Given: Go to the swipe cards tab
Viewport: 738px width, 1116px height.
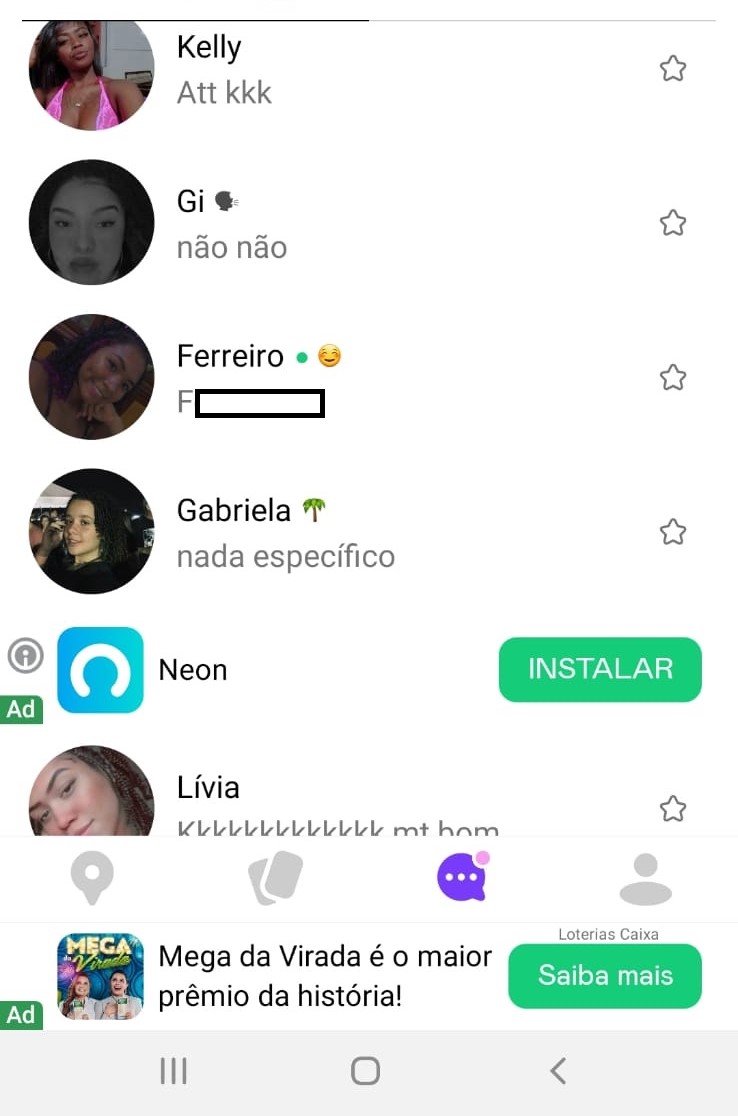Looking at the screenshot, I should point(276,878).
